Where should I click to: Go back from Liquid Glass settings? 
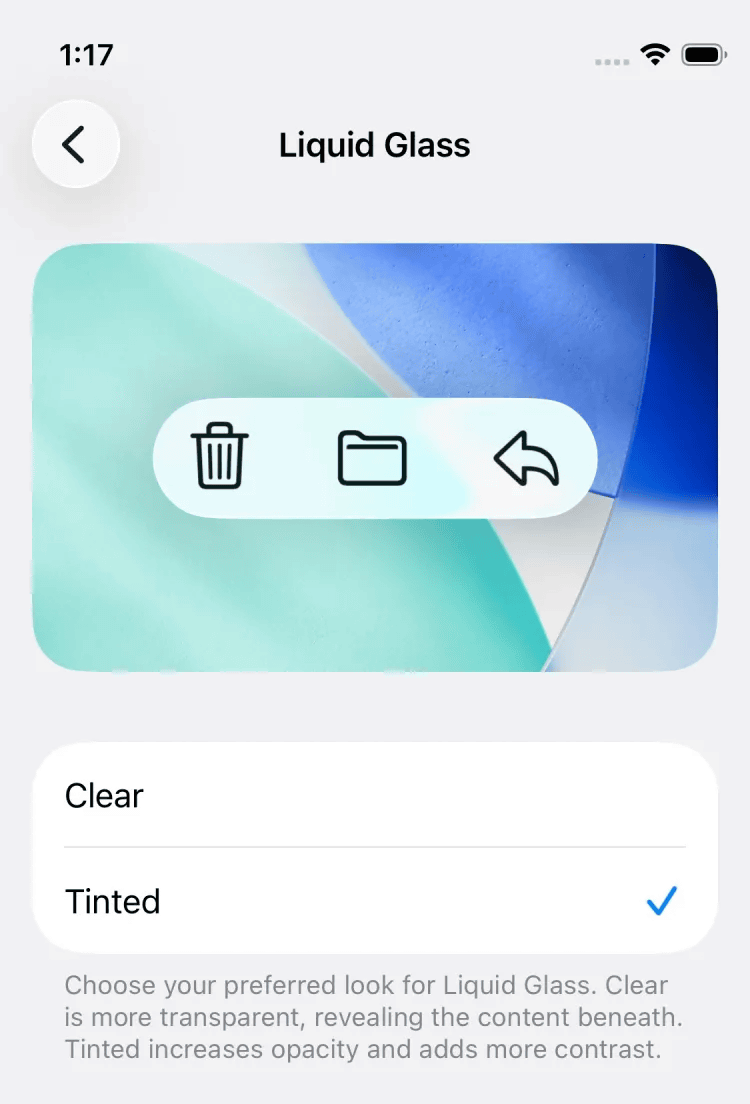[x=75, y=144]
